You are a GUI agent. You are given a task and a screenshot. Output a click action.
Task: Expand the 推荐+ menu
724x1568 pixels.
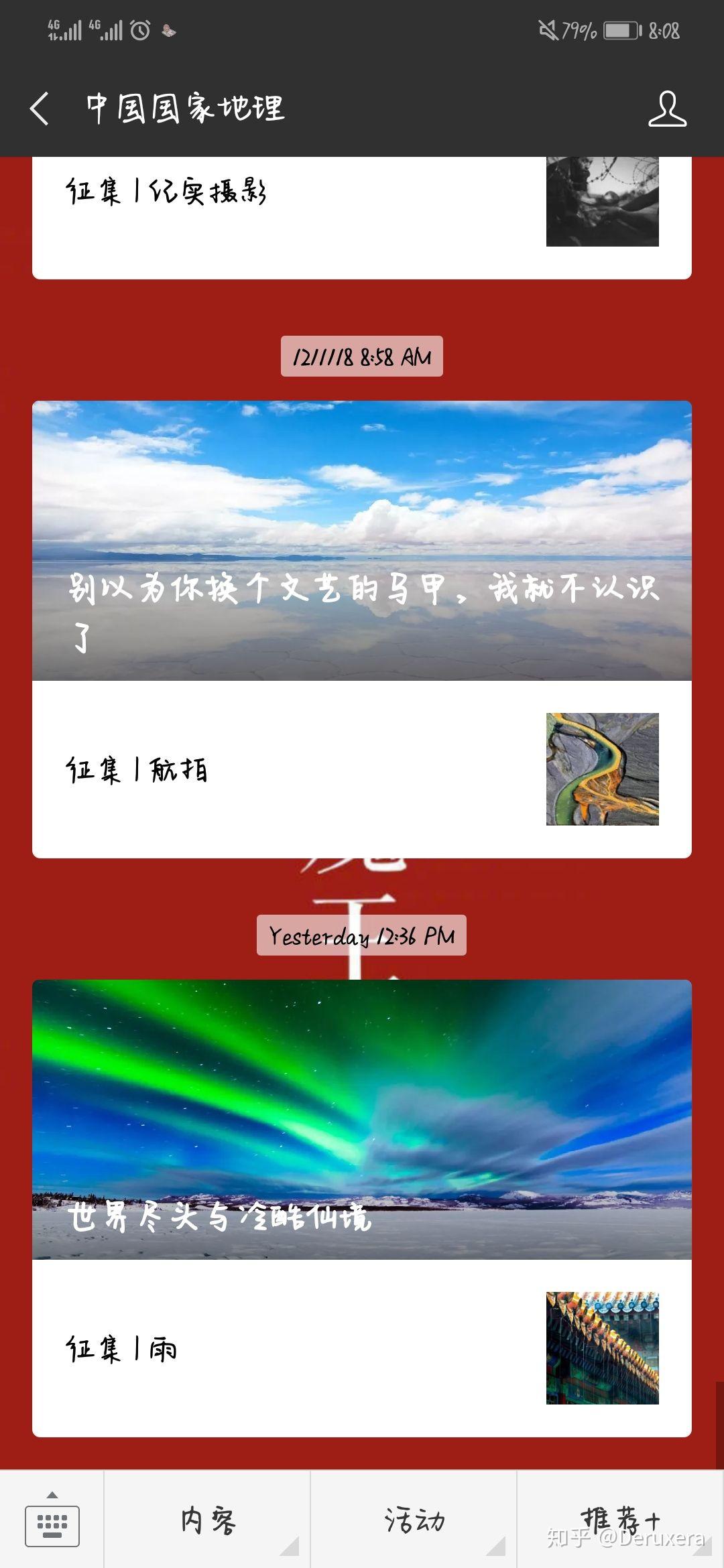pyautogui.click(x=620, y=1520)
